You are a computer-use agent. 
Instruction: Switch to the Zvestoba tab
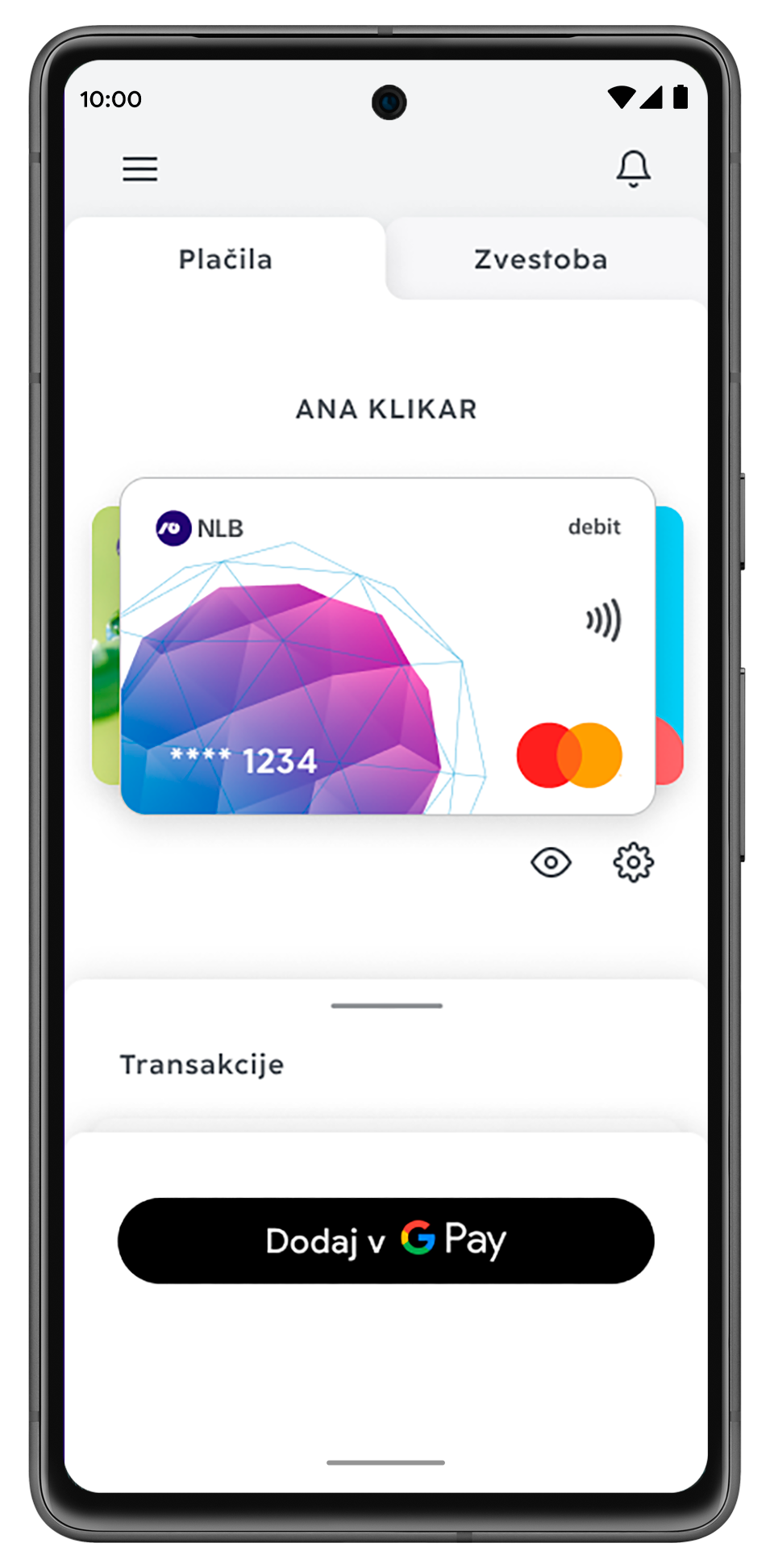click(x=540, y=260)
